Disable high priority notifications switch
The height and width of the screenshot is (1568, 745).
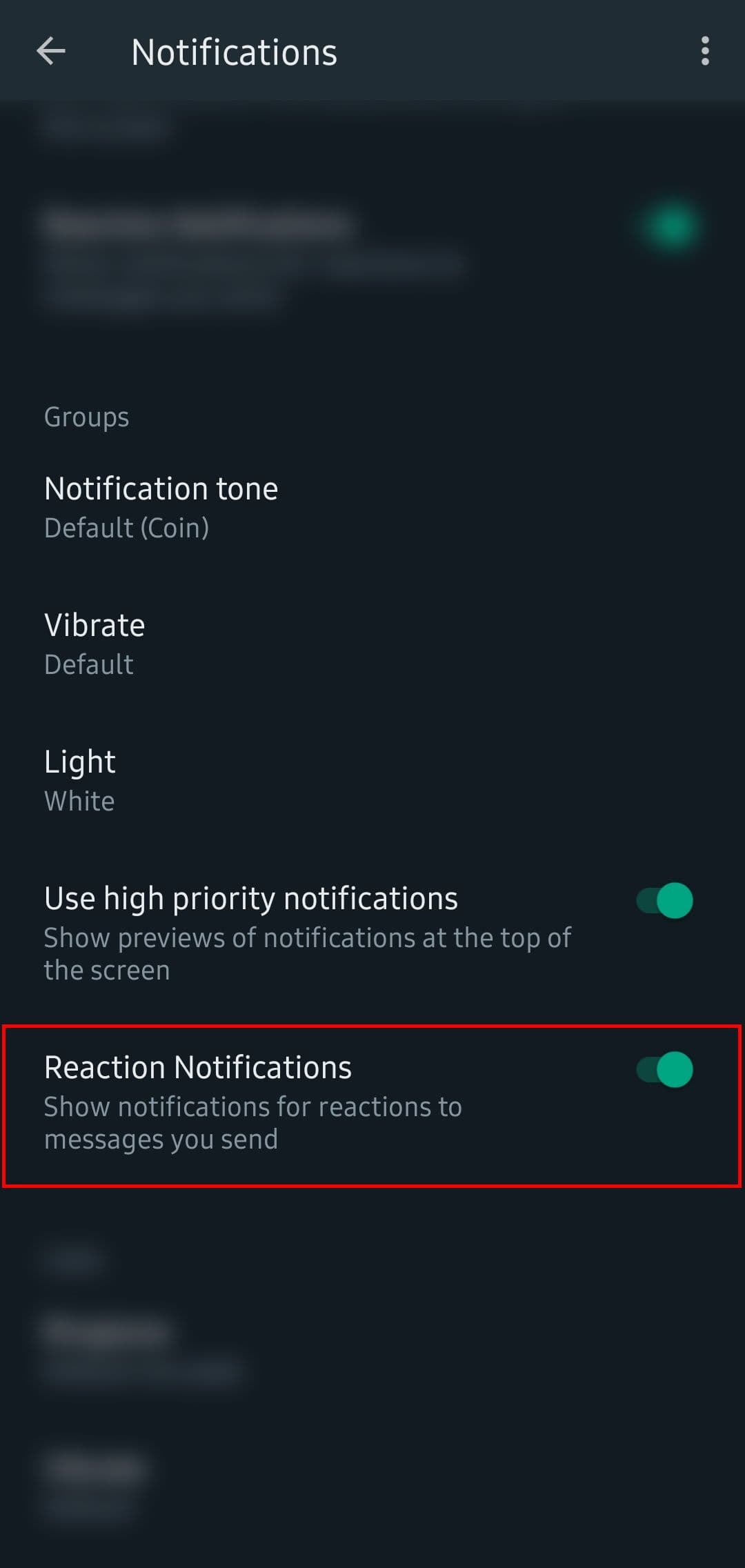664,900
